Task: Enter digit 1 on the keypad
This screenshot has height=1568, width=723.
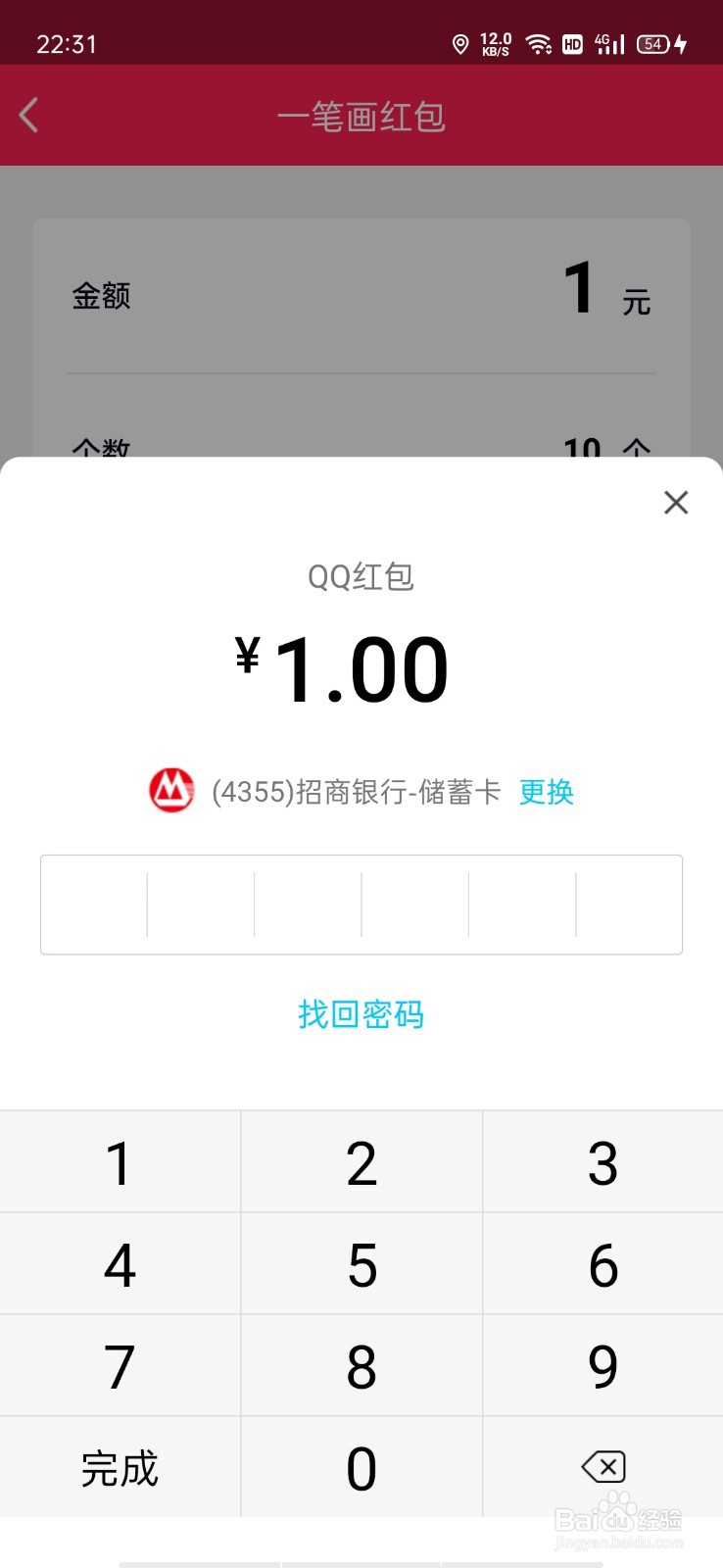Action: (x=120, y=1162)
